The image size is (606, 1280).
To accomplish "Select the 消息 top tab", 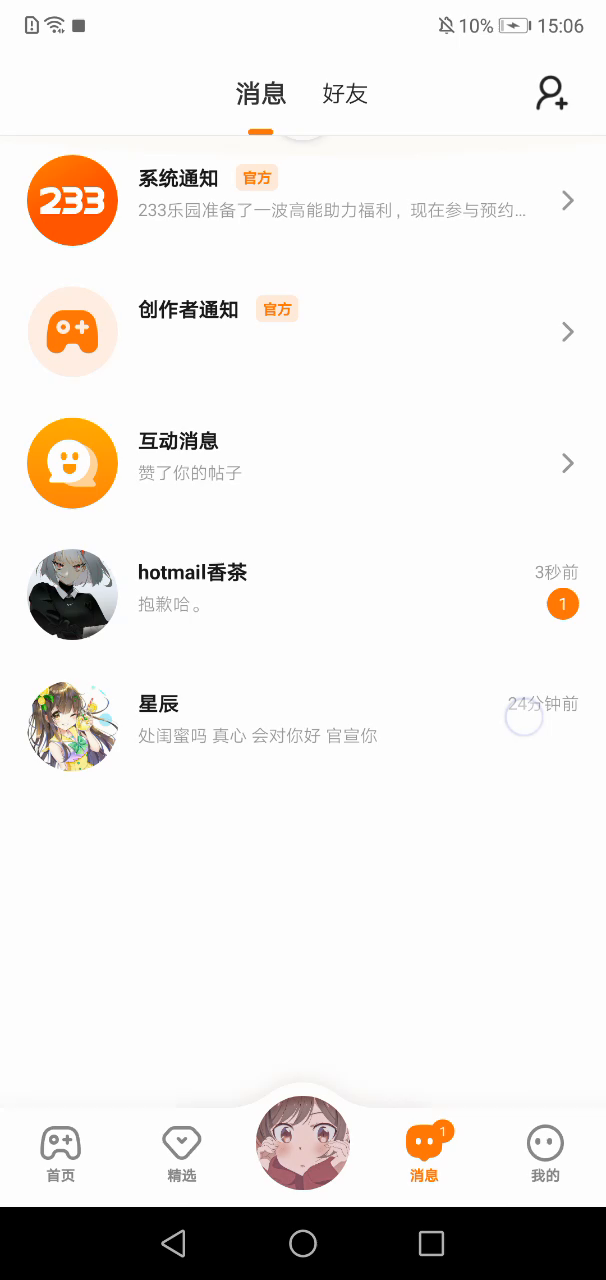I will click(261, 94).
